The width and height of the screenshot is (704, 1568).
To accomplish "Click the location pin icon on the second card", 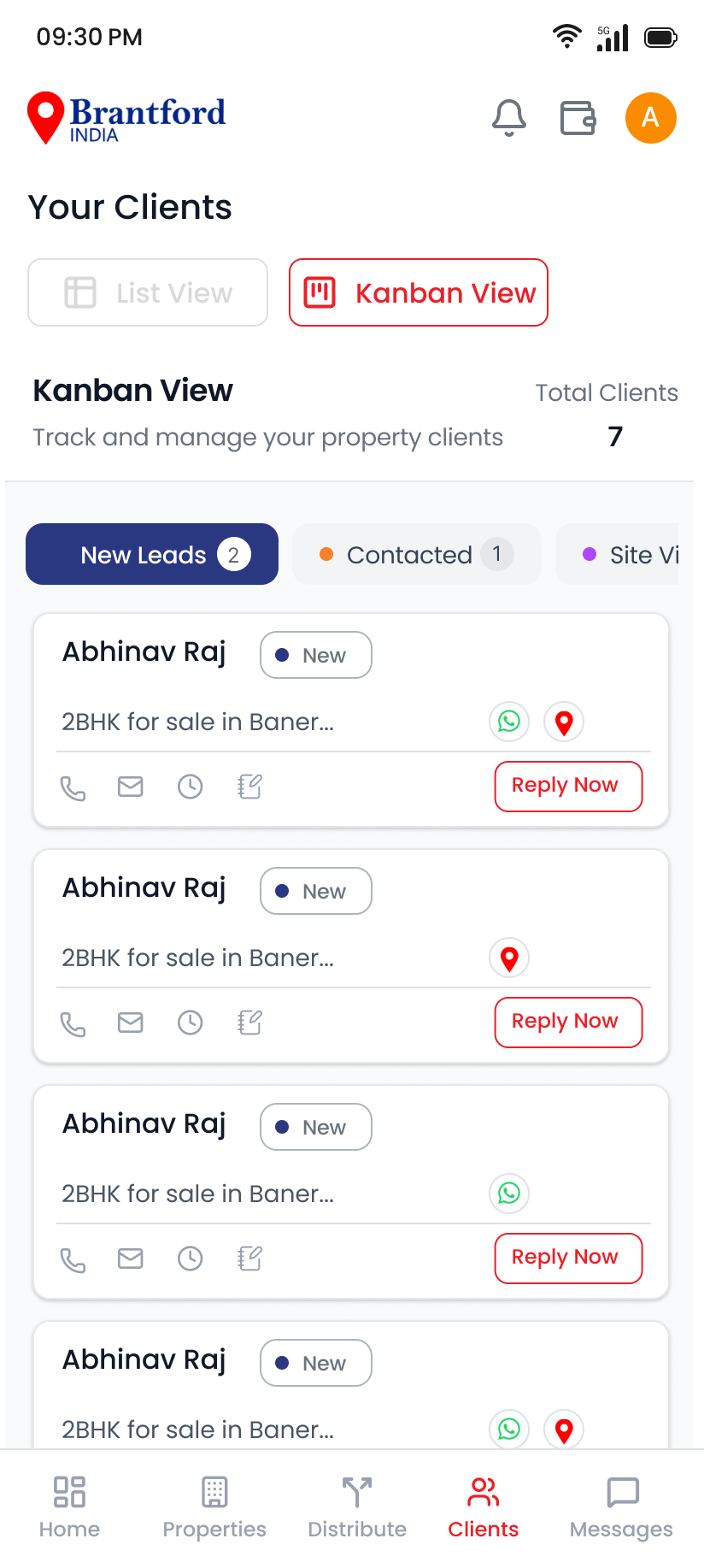I will tap(509, 958).
